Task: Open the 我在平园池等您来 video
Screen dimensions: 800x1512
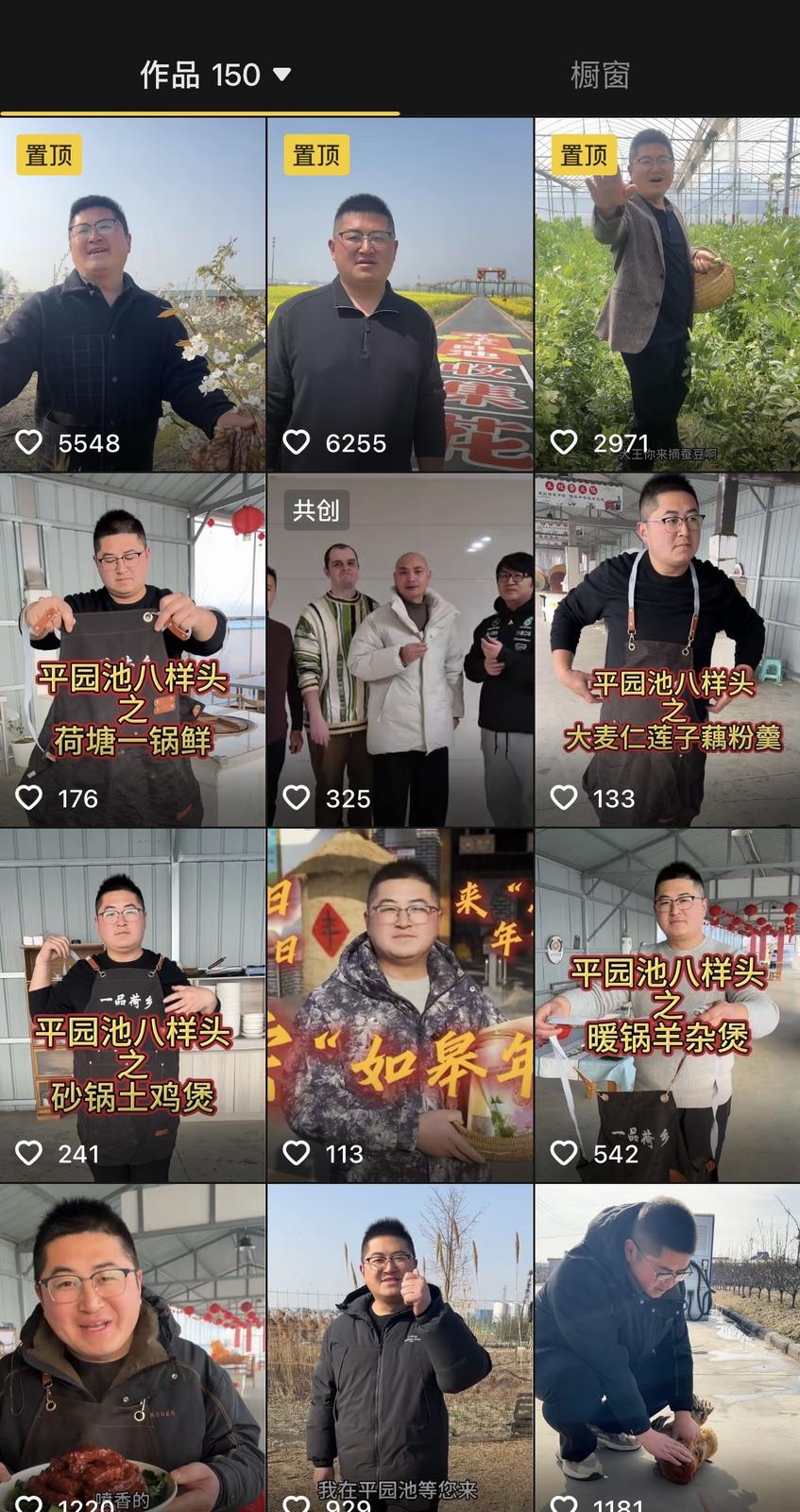Action: (400, 1347)
